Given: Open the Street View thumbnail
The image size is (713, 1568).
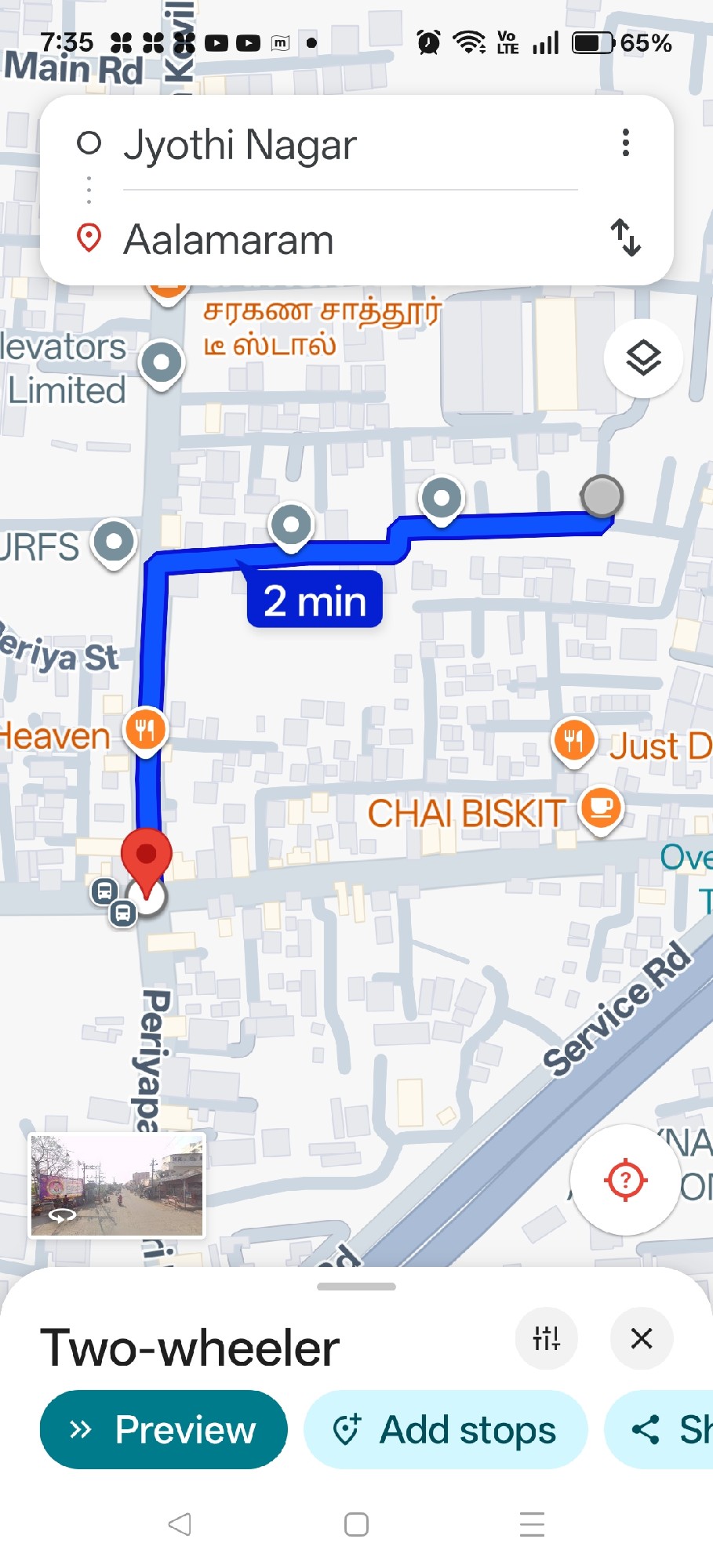Looking at the screenshot, I should click(117, 1185).
